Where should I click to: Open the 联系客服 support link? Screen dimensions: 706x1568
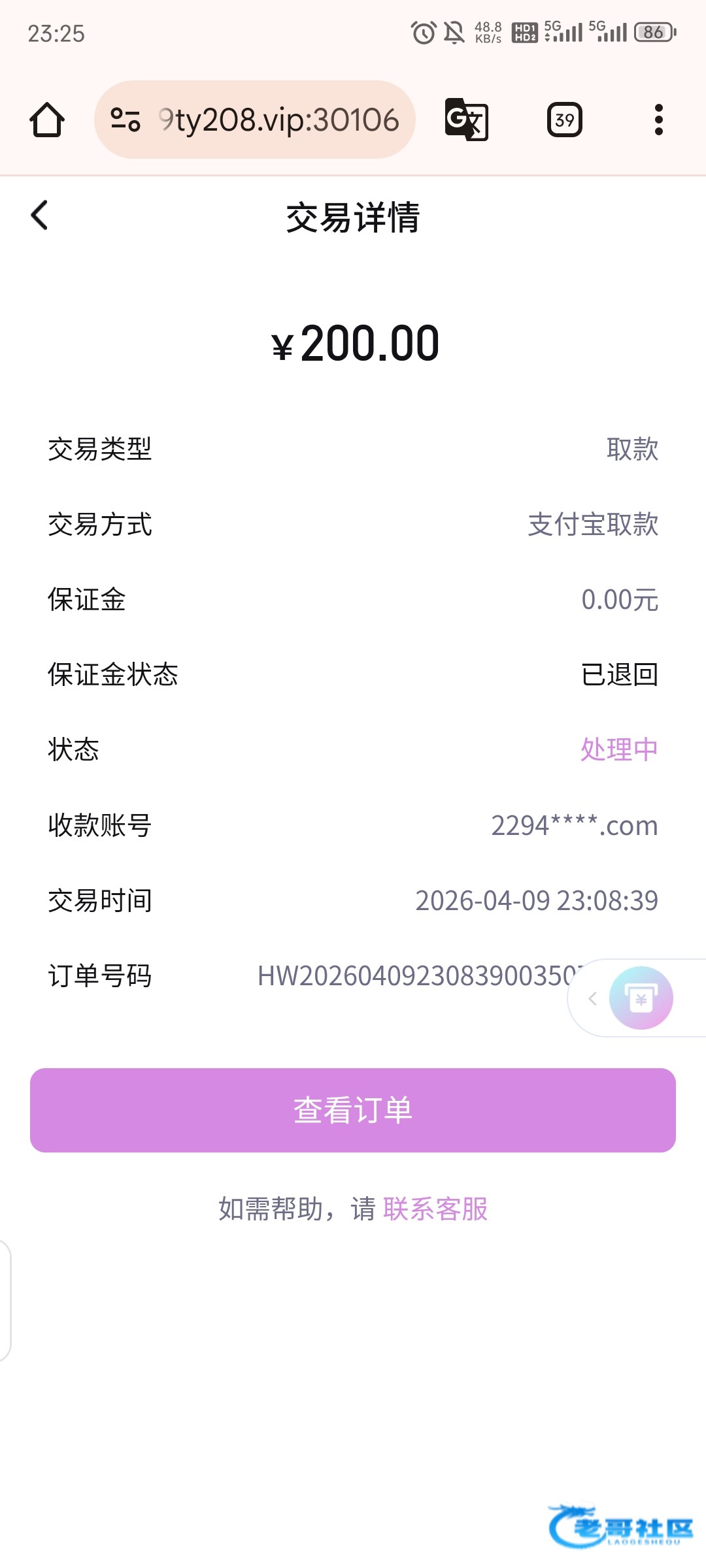[435, 1209]
